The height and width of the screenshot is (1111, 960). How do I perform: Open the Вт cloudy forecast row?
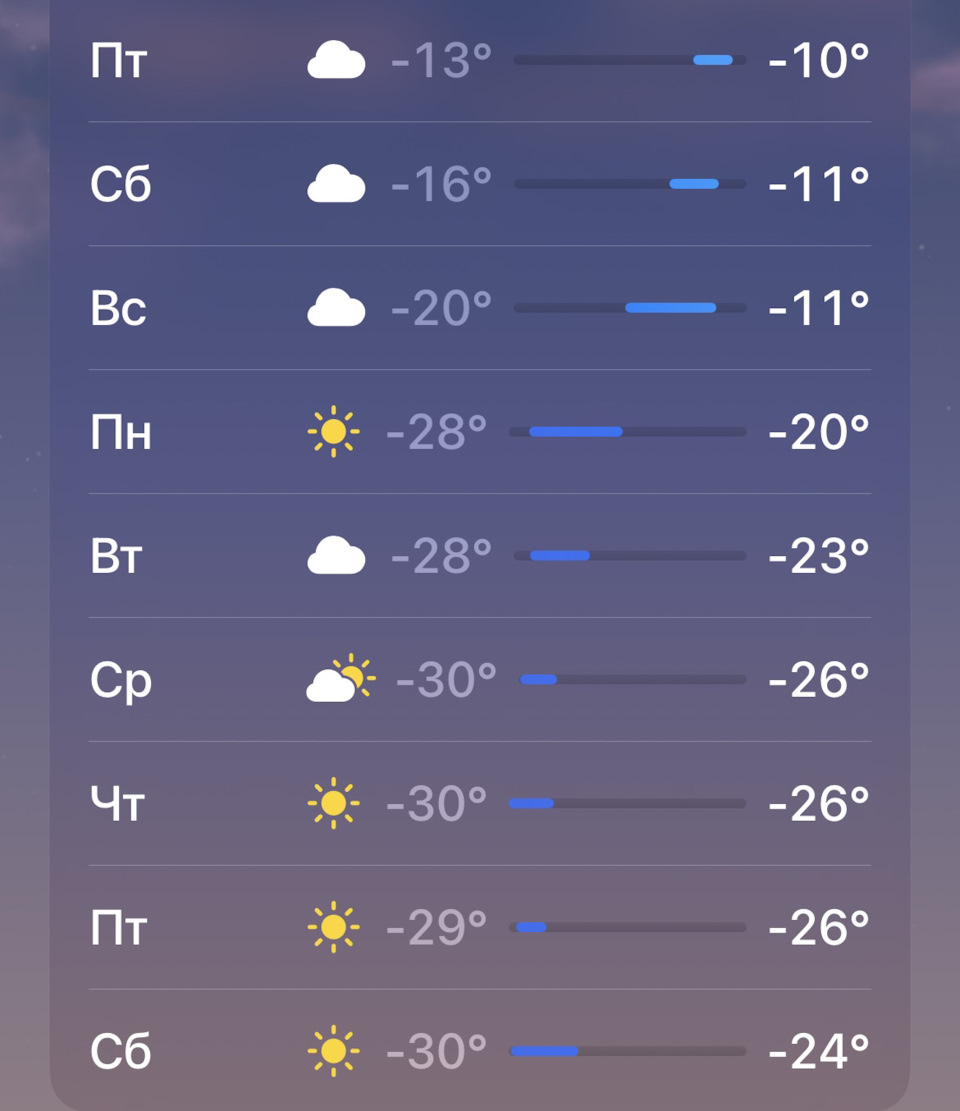(x=480, y=556)
